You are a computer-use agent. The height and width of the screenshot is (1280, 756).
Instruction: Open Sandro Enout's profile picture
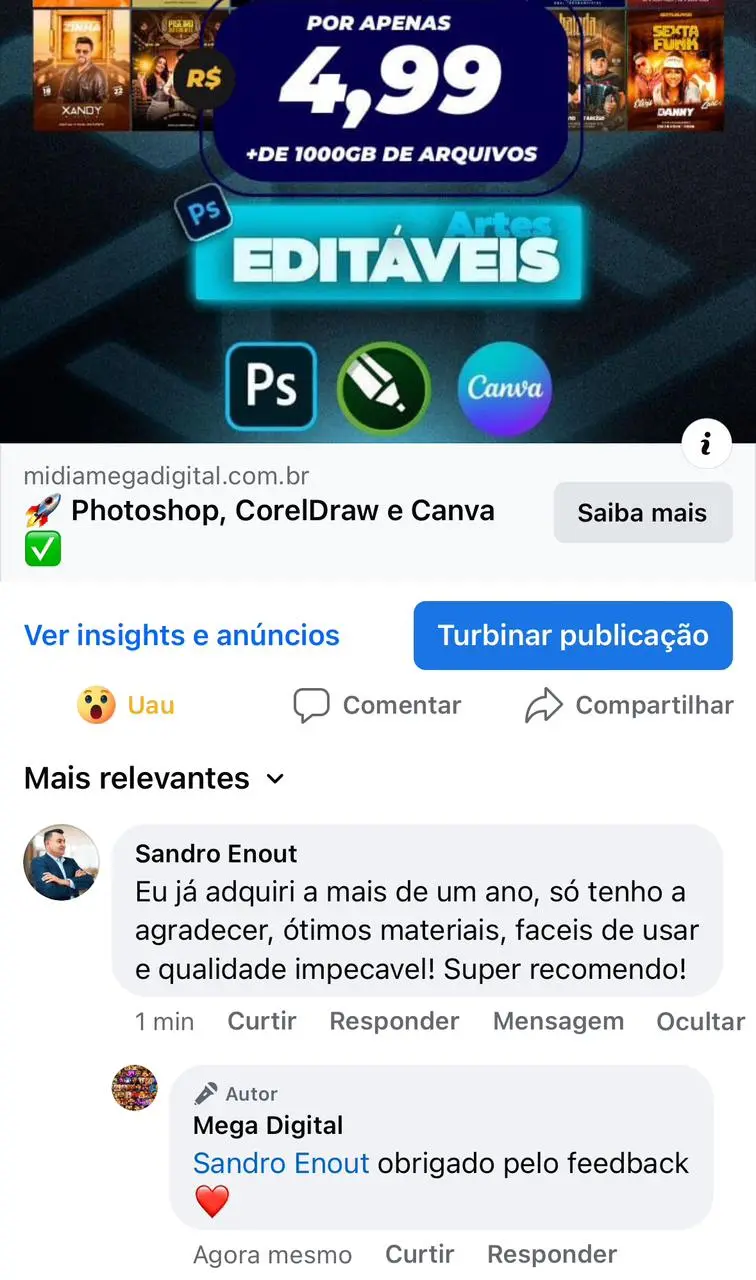click(x=61, y=862)
